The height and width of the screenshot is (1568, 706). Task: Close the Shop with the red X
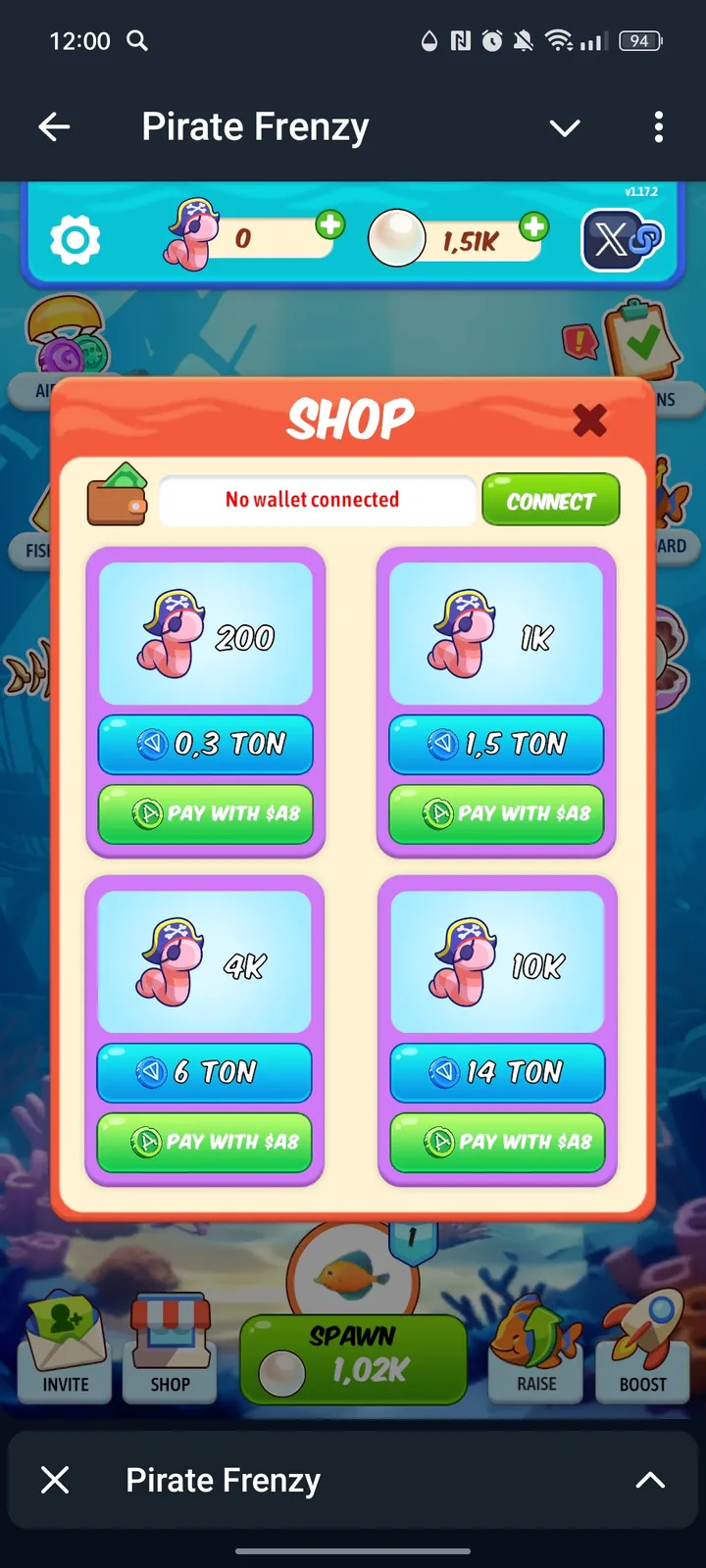(x=590, y=419)
